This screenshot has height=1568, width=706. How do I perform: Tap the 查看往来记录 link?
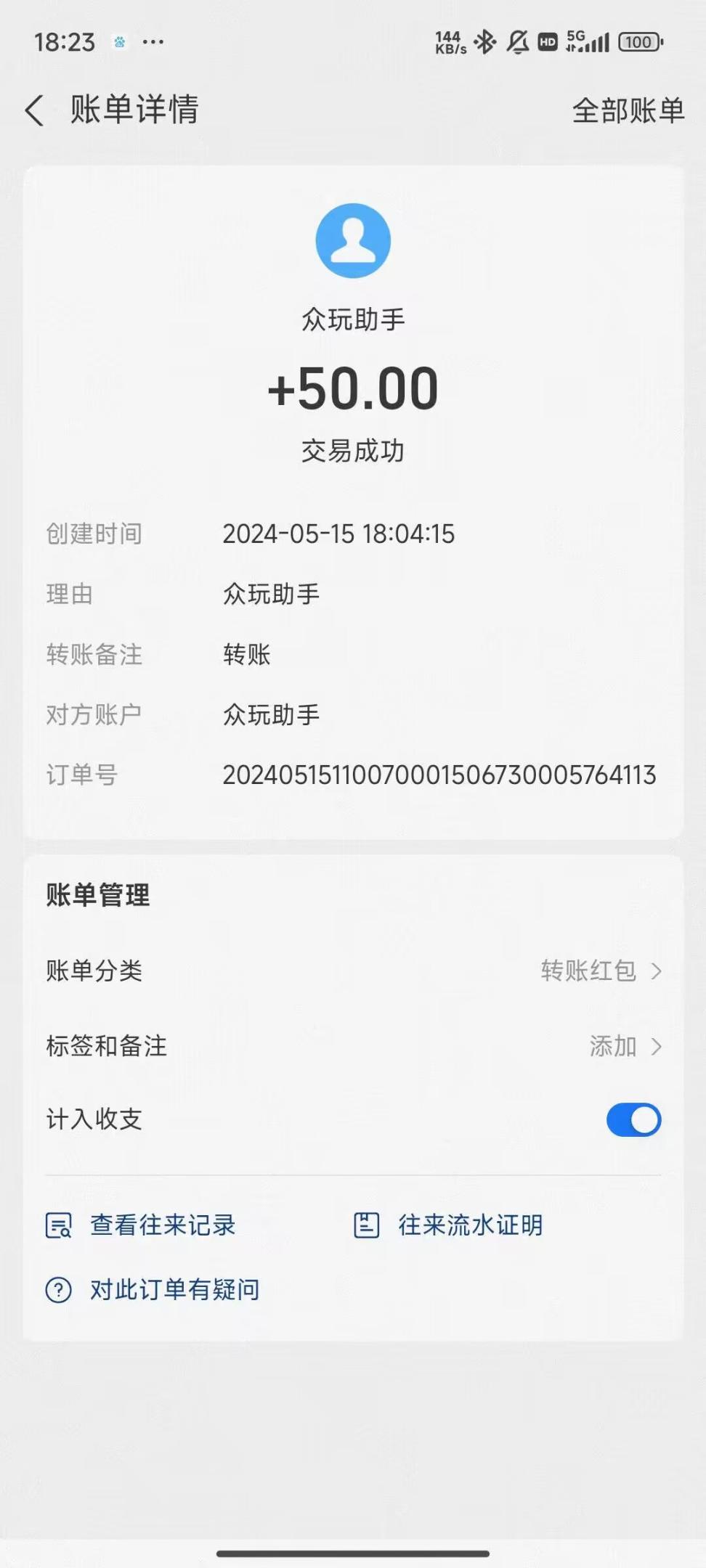[161, 1225]
